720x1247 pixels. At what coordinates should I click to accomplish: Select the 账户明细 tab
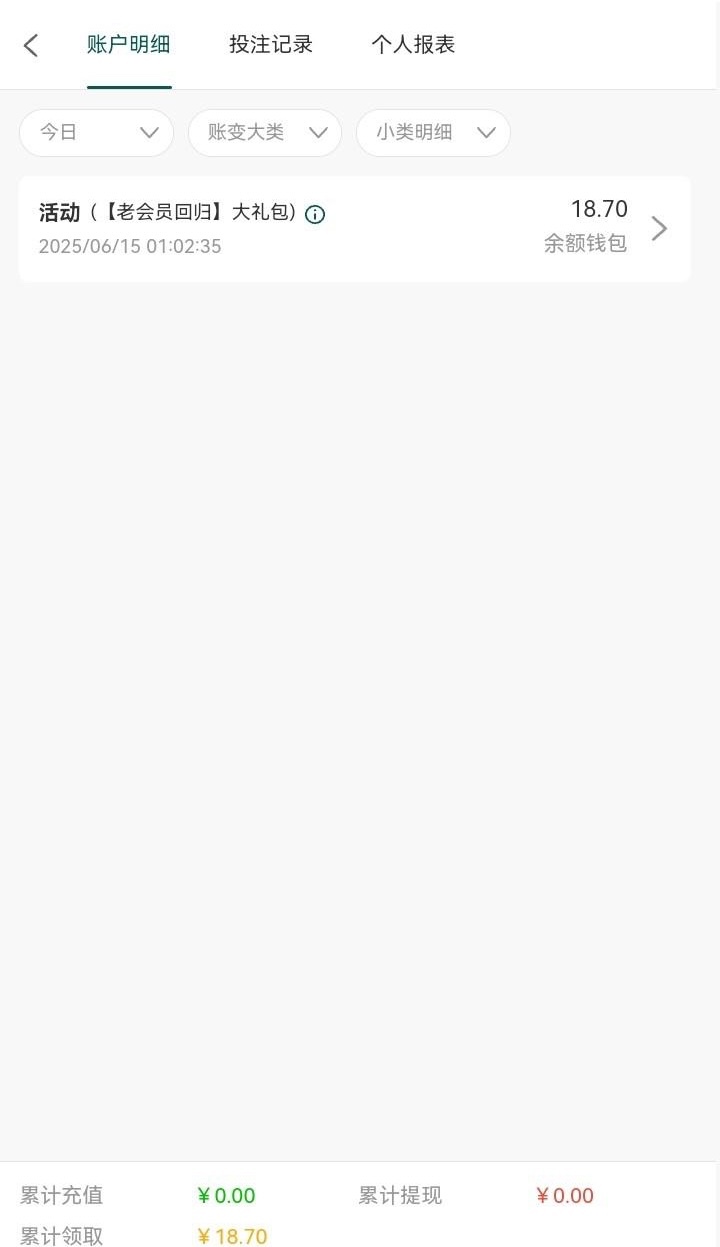click(129, 44)
